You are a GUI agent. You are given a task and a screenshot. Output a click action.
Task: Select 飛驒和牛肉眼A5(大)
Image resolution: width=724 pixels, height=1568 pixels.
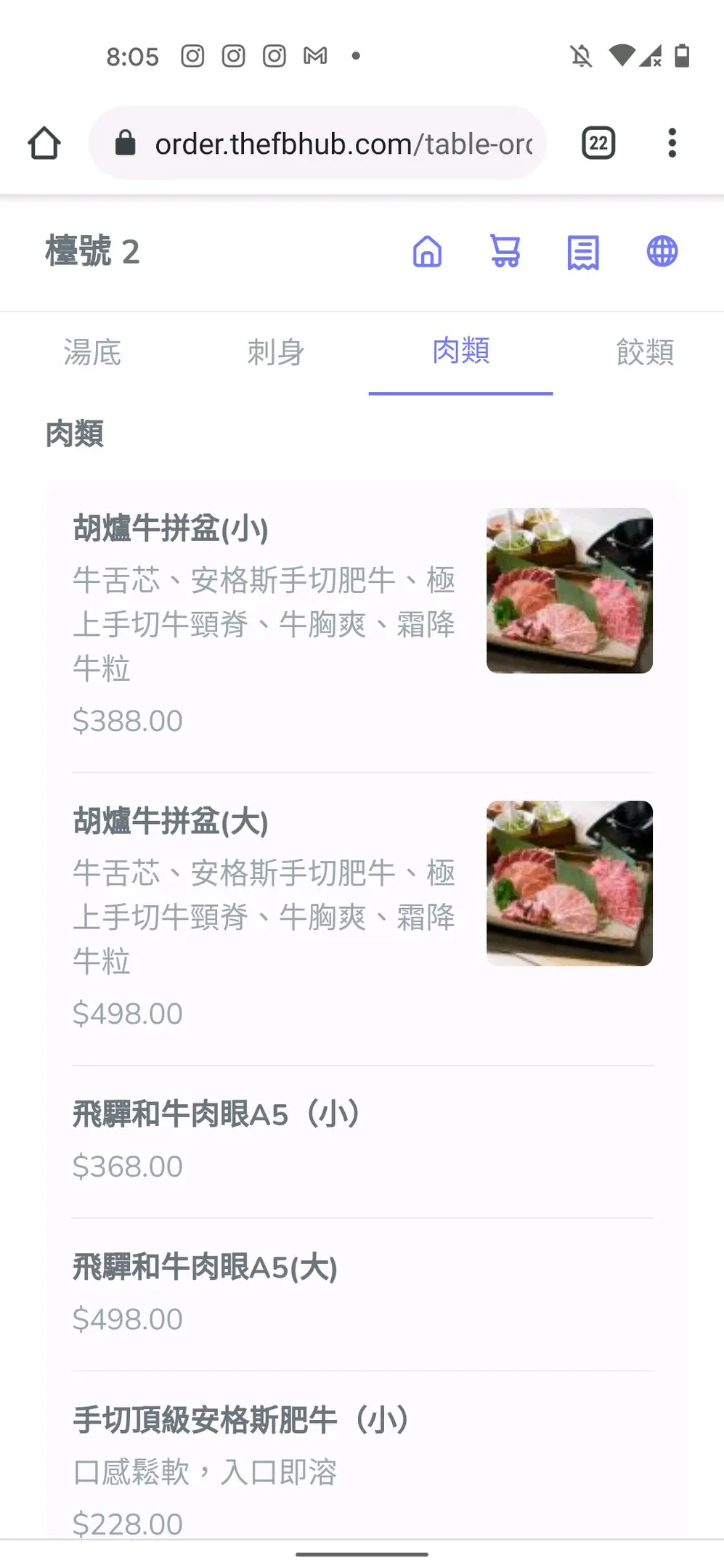206,1267
